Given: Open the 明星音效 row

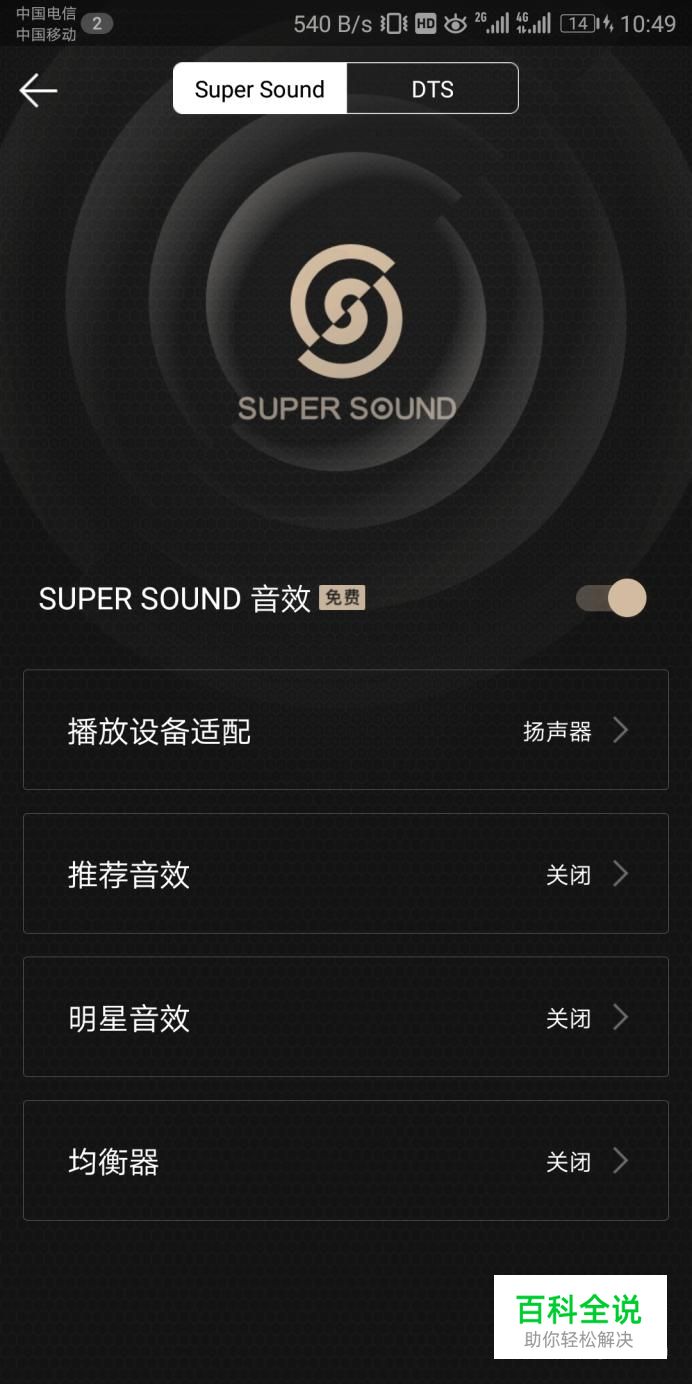Looking at the screenshot, I should click(346, 1017).
